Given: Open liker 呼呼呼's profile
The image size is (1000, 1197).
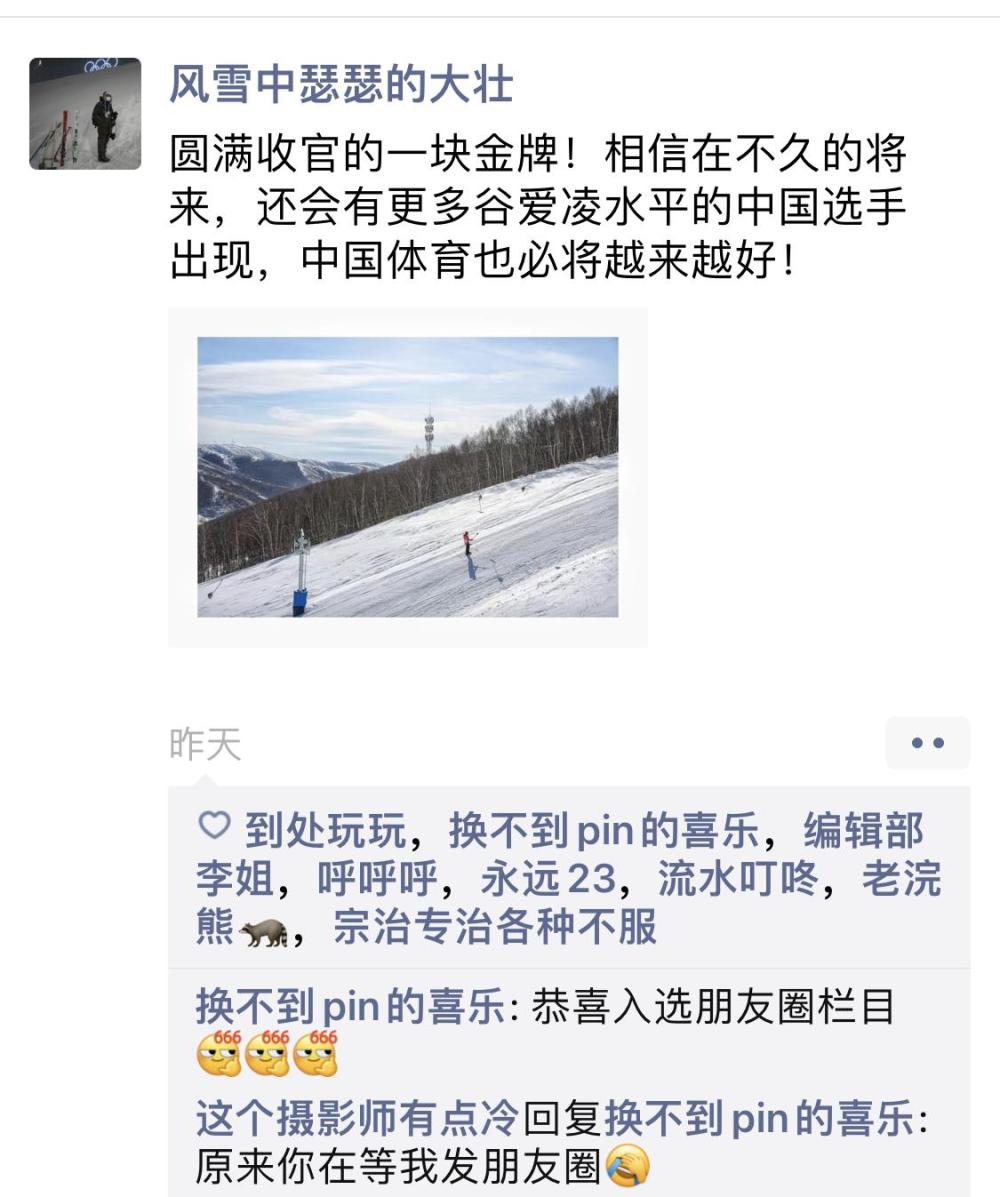Looking at the screenshot, I should (x=377, y=879).
